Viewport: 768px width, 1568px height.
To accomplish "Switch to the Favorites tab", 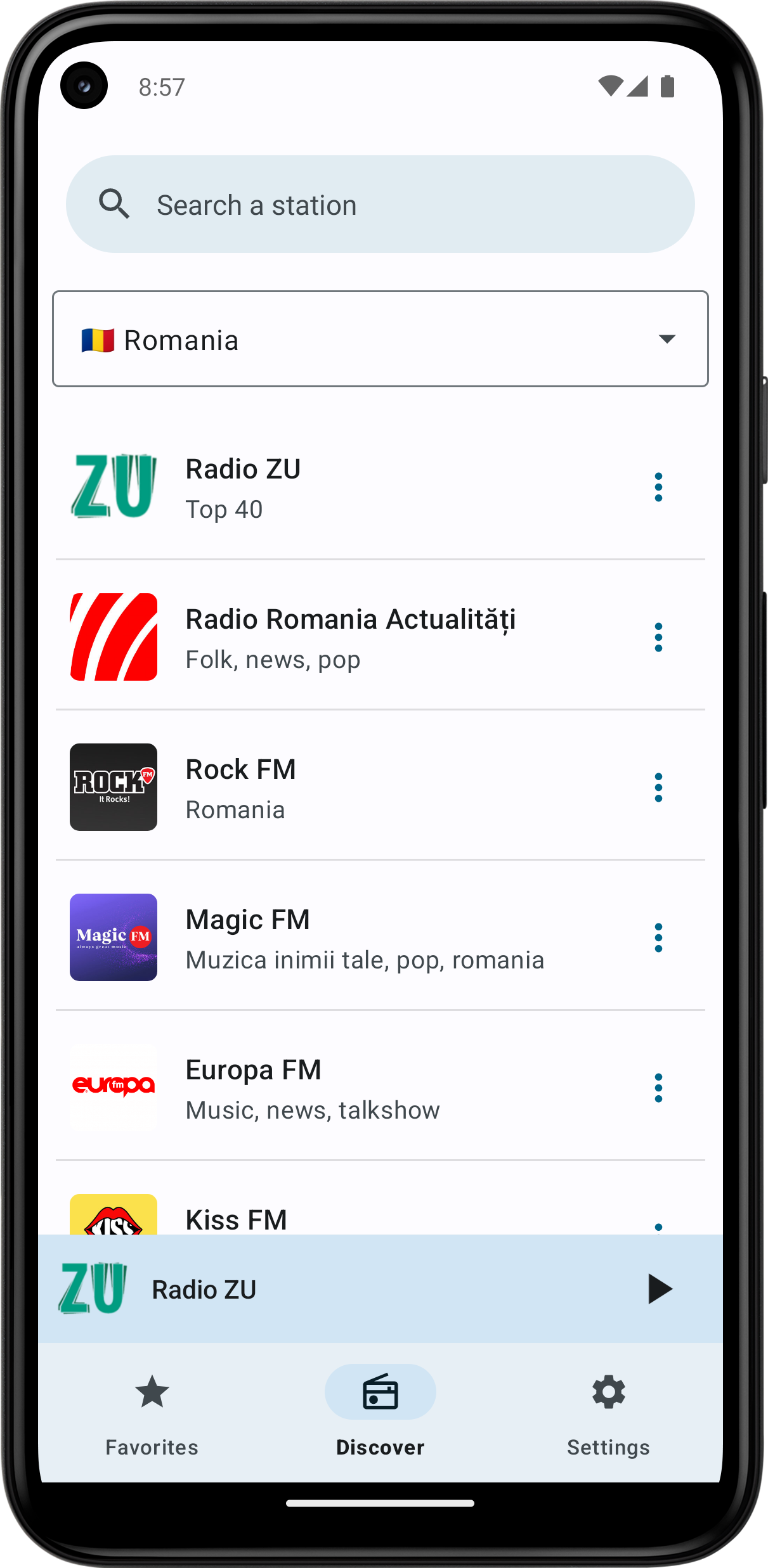I will click(x=152, y=1411).
